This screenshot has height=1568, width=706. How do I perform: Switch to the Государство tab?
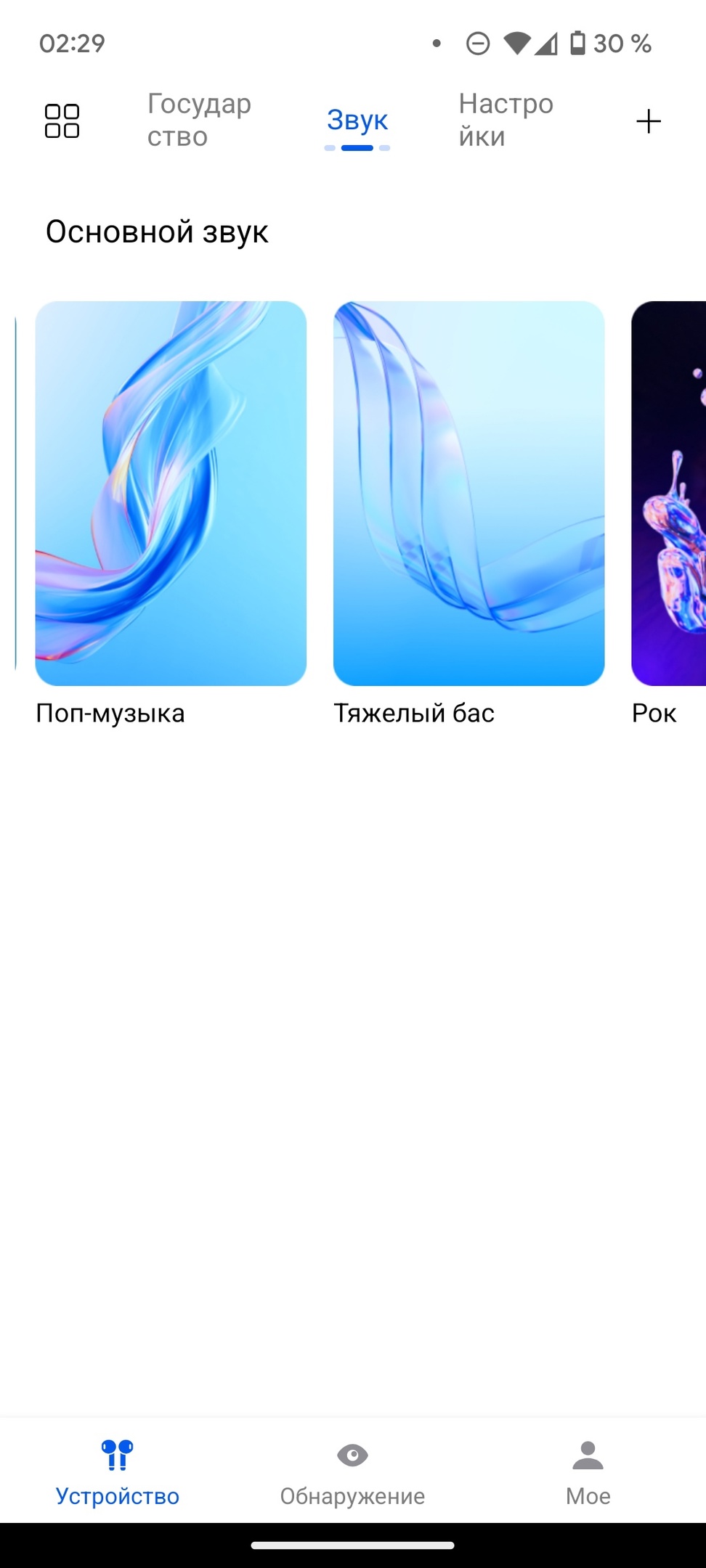pyautogui.click(x=199, y=121)
